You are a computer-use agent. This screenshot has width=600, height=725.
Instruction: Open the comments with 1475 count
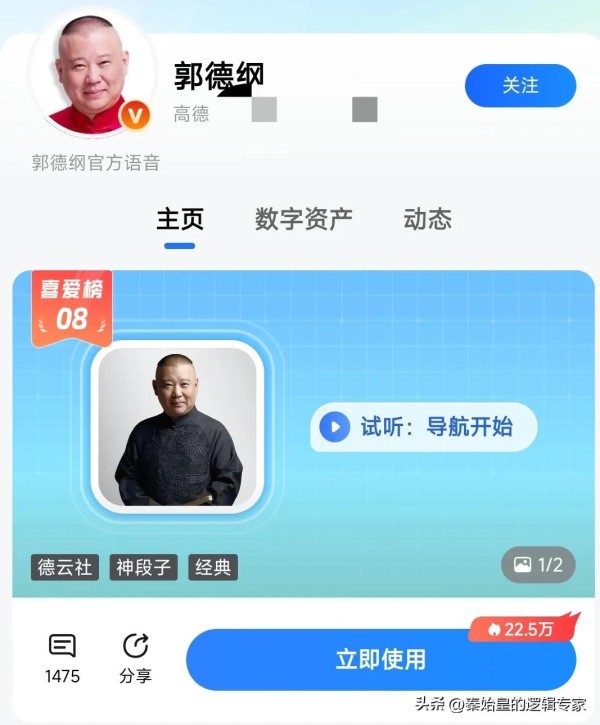point(62,658)
